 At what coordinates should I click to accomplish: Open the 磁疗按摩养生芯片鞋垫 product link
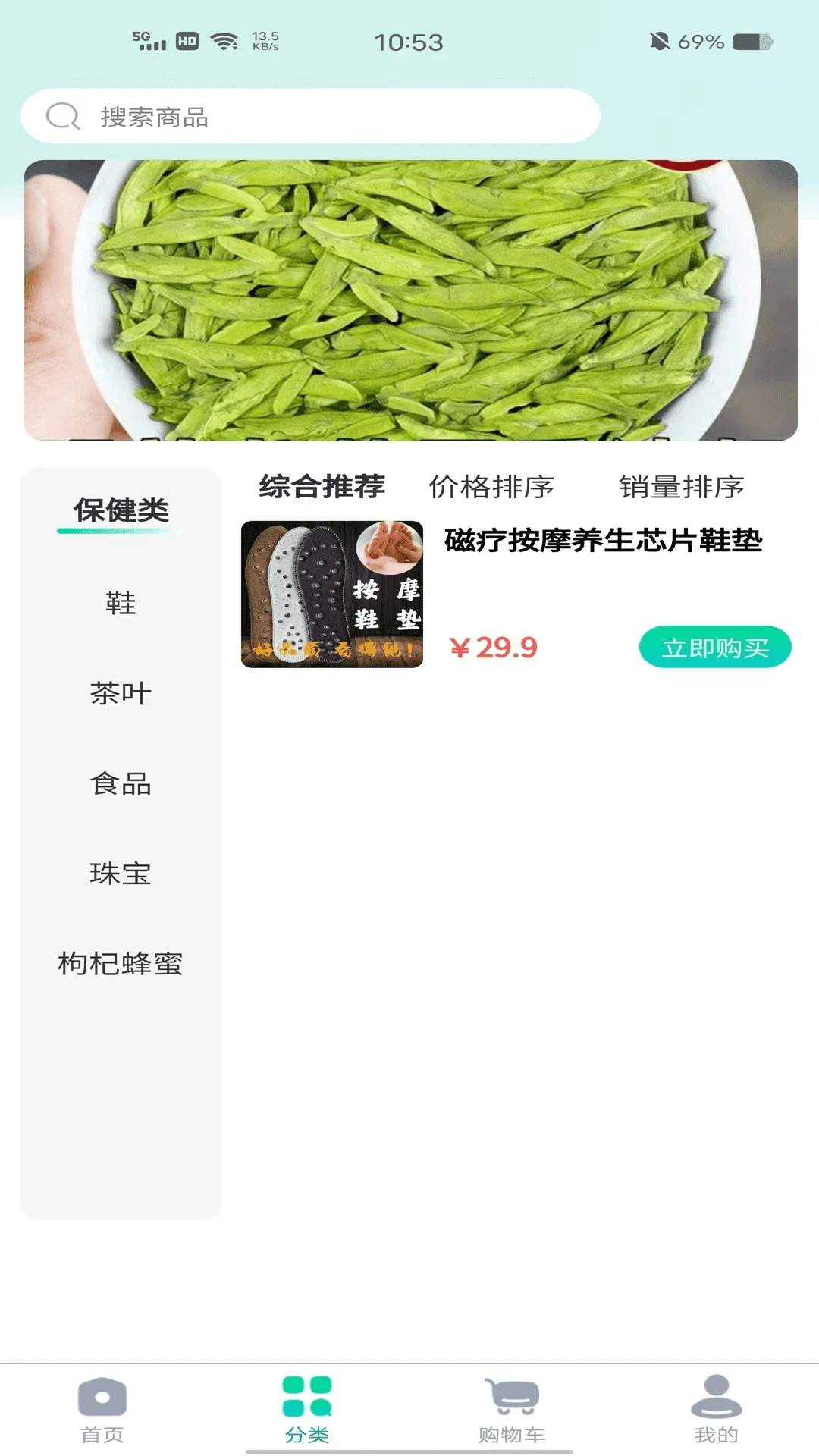click(604, 540)
